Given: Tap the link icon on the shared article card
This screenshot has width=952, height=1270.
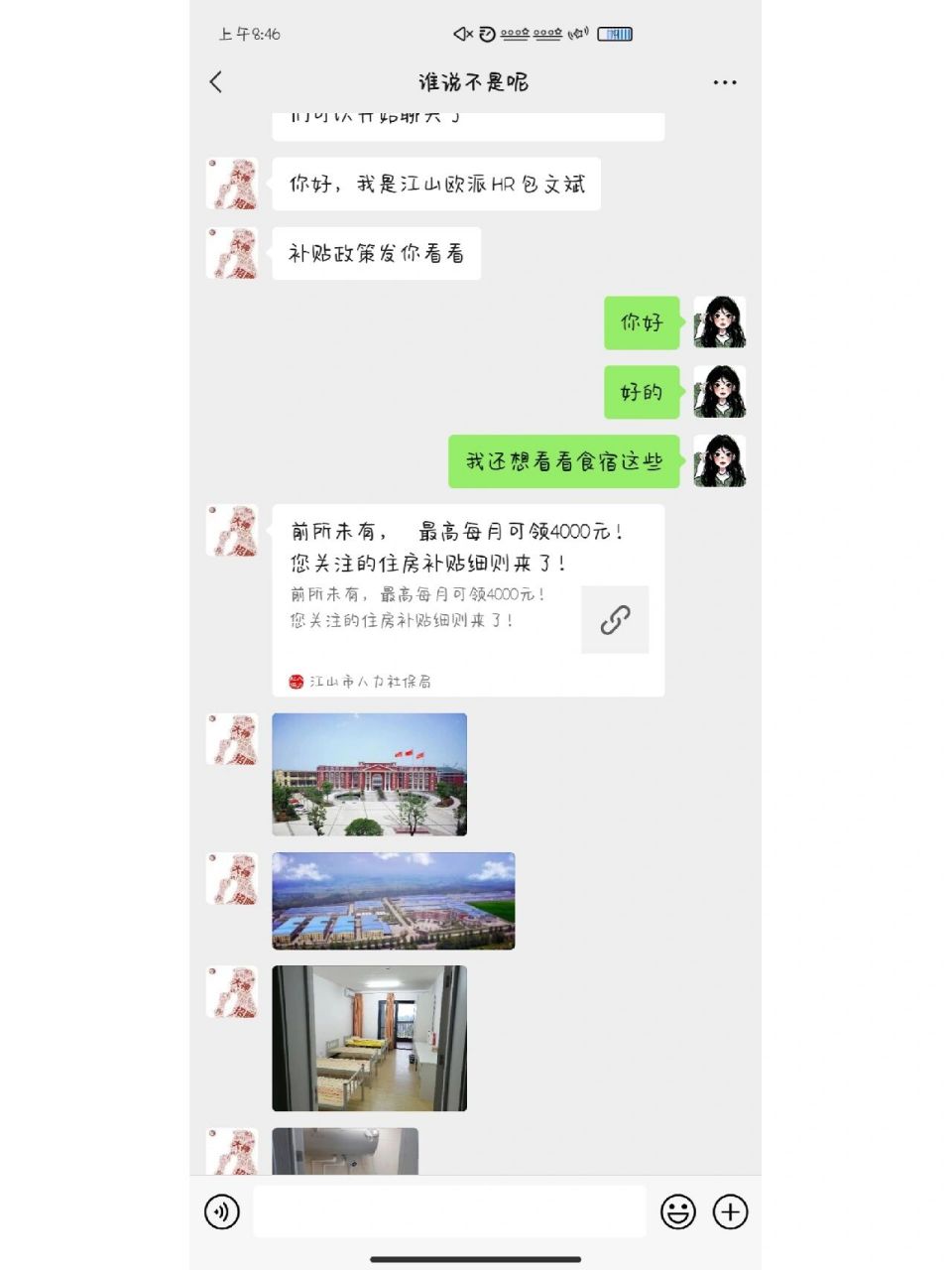Looking at the screenshot, I should point(614,620).
